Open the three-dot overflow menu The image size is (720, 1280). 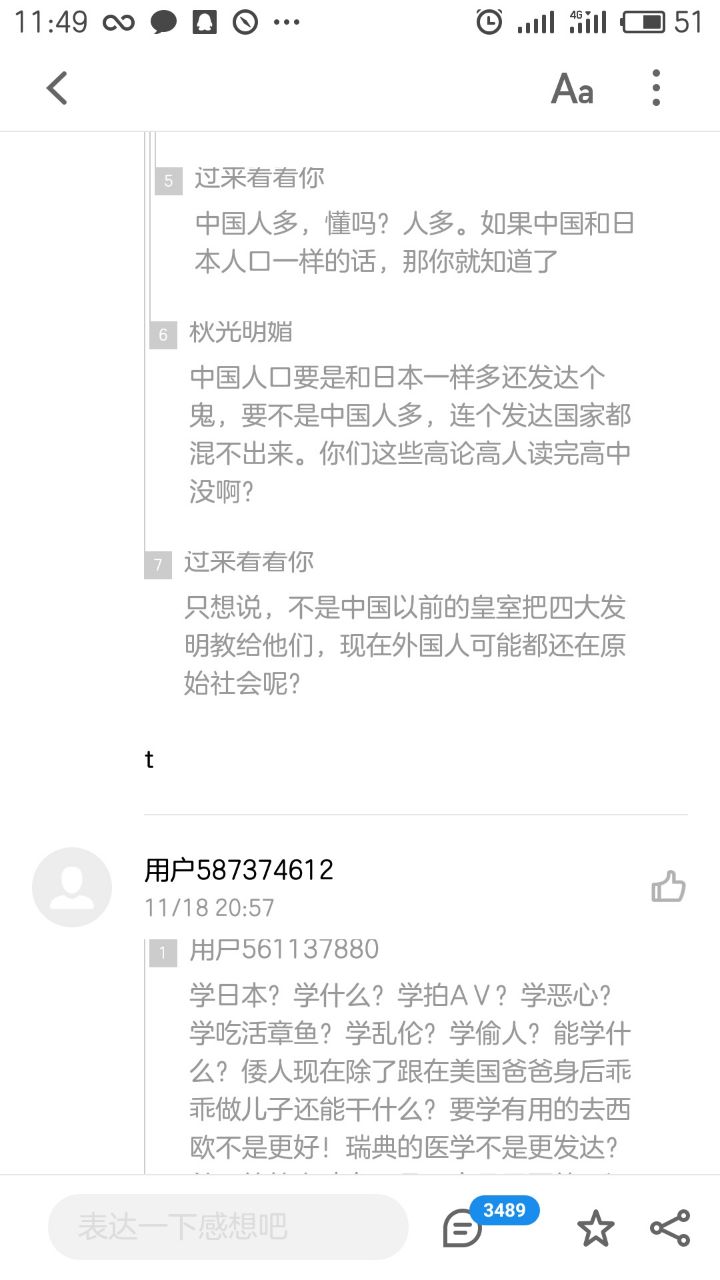click(x=656, y=89)
